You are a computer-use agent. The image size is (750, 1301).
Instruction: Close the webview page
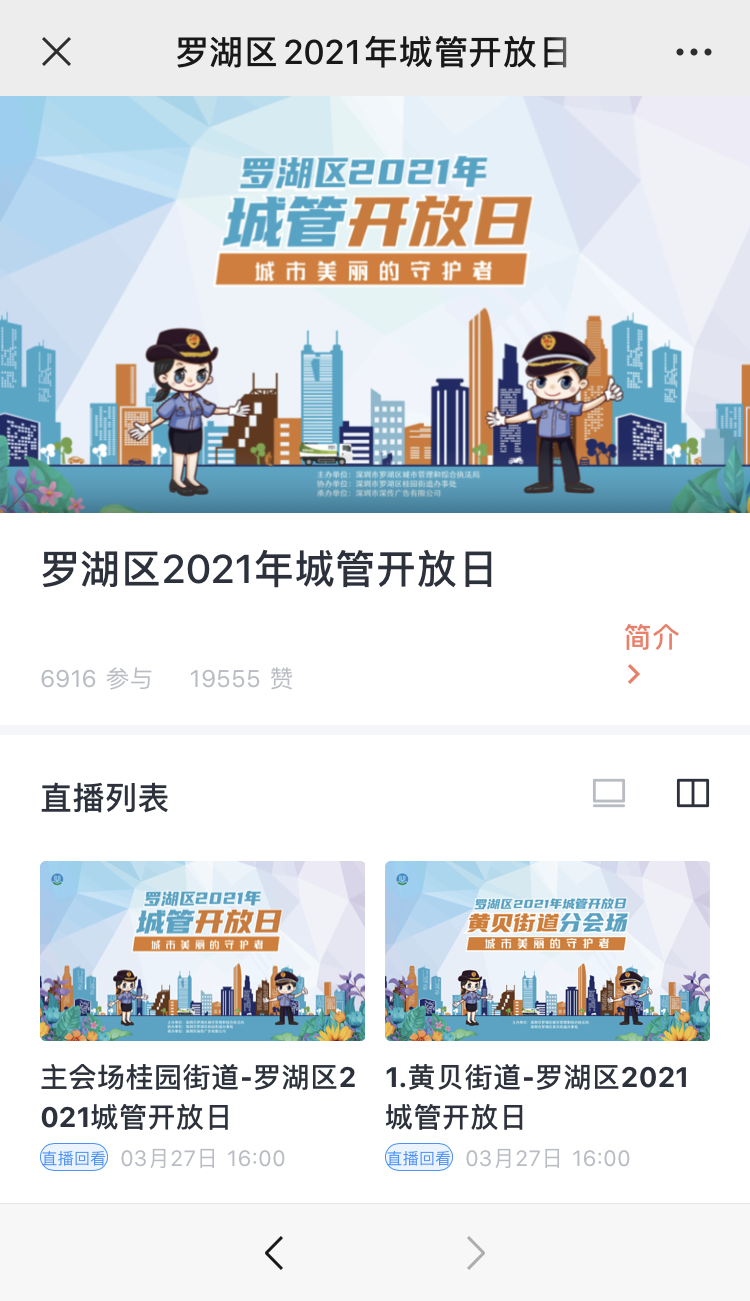coord(56,52)
